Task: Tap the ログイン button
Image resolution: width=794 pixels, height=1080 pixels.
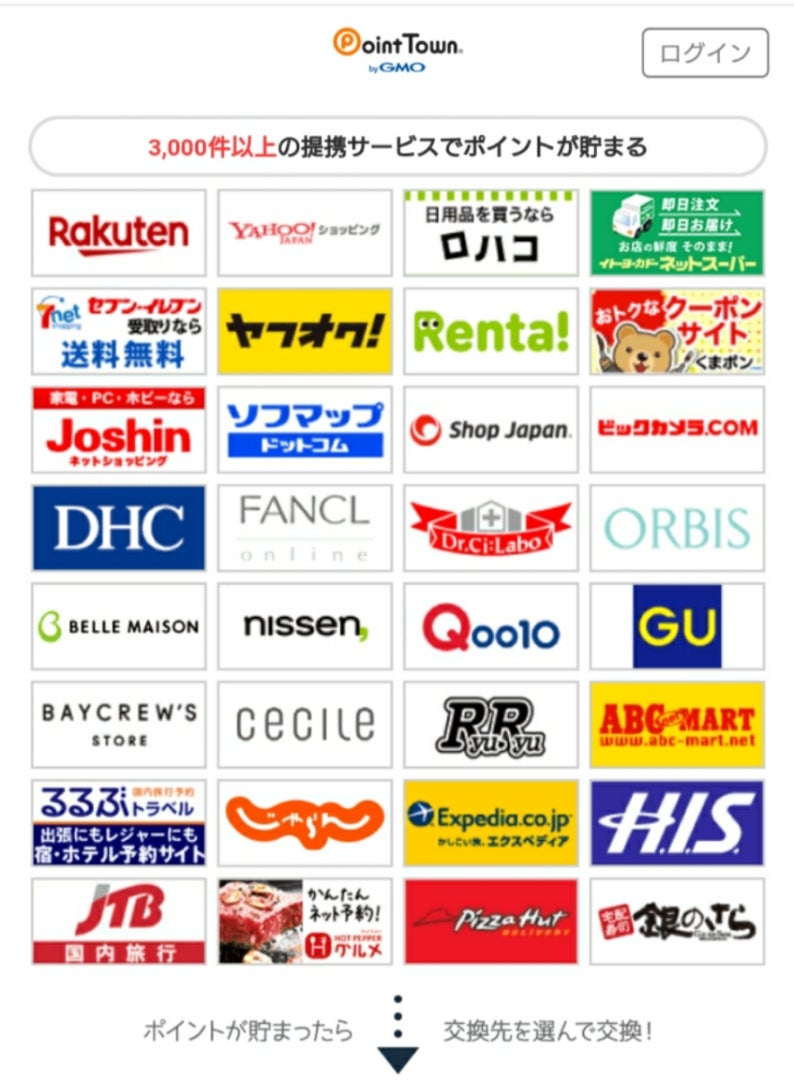Action: [705, 53]
